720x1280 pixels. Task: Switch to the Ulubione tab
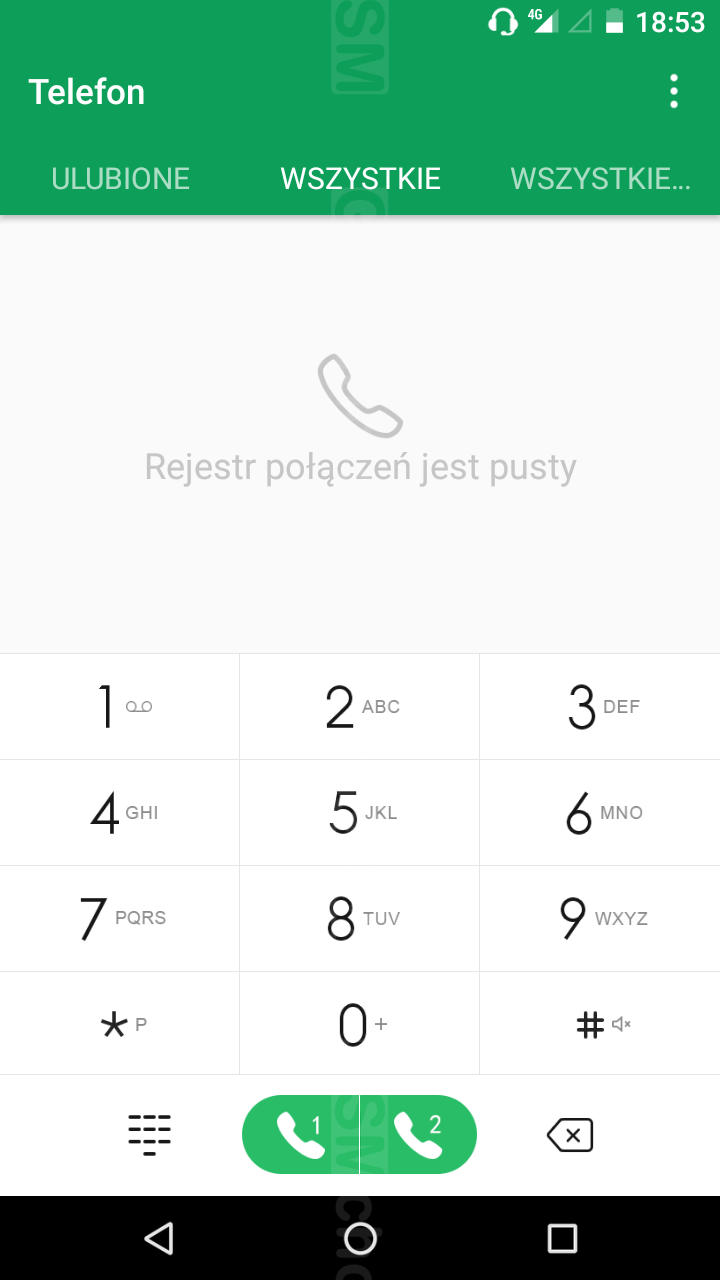(x=120, y=178)
